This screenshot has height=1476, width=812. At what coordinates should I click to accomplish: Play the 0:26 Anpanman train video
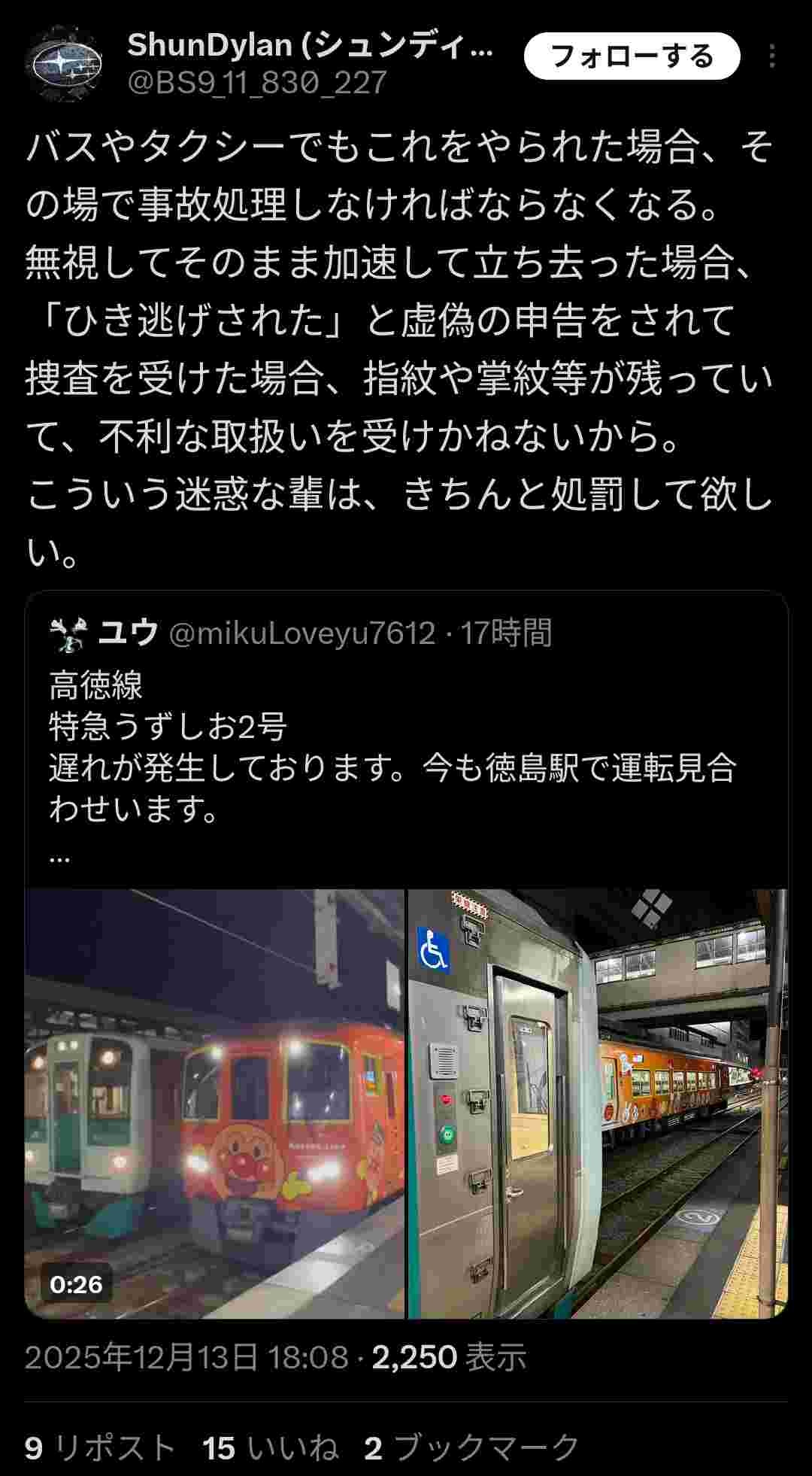tap(215, 1104)
